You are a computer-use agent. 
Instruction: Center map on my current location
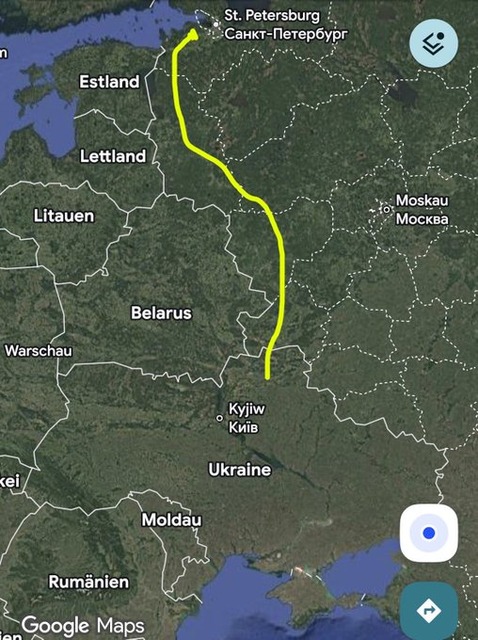point(429,533)
